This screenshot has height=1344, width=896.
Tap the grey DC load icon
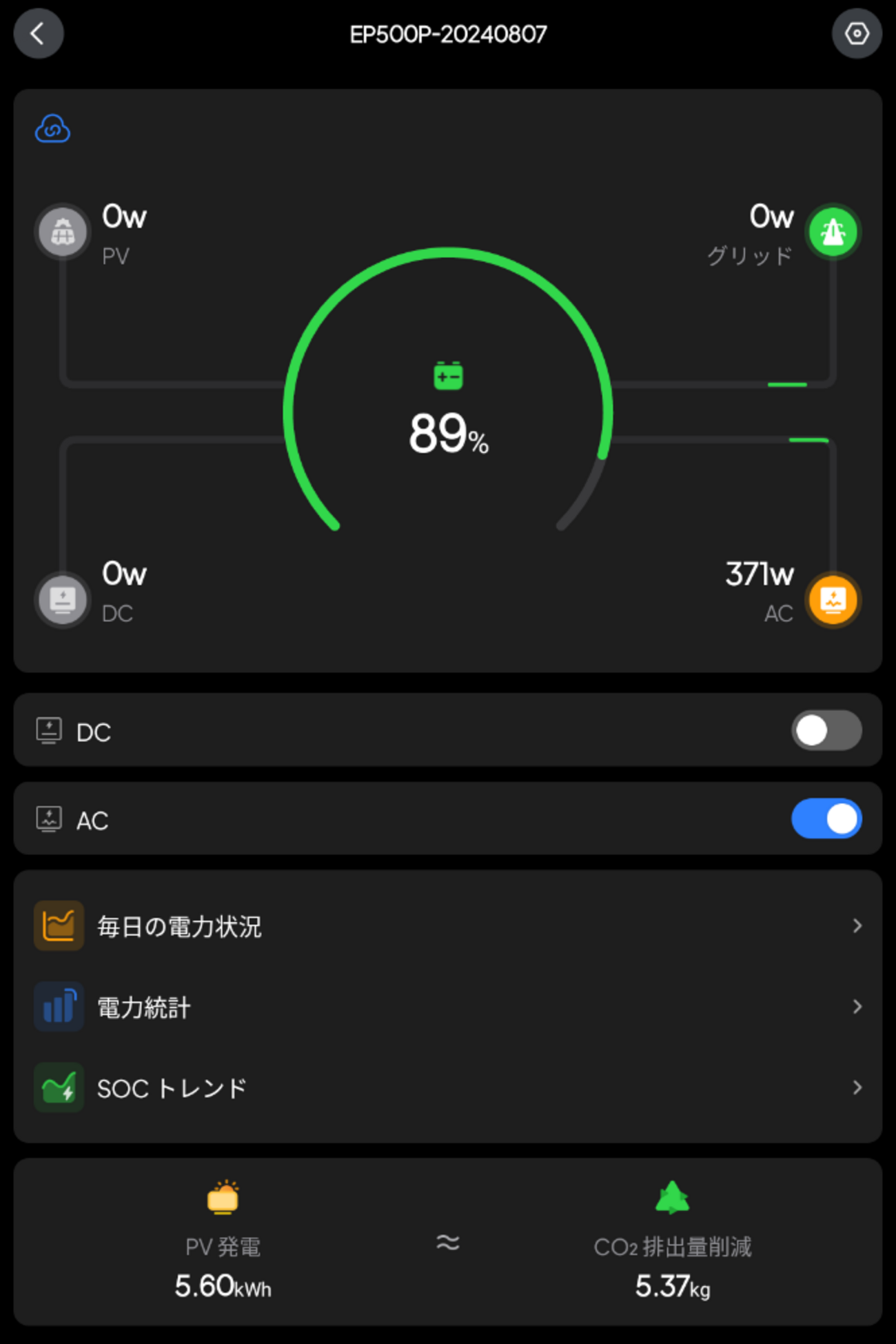(x=63, y=600)
